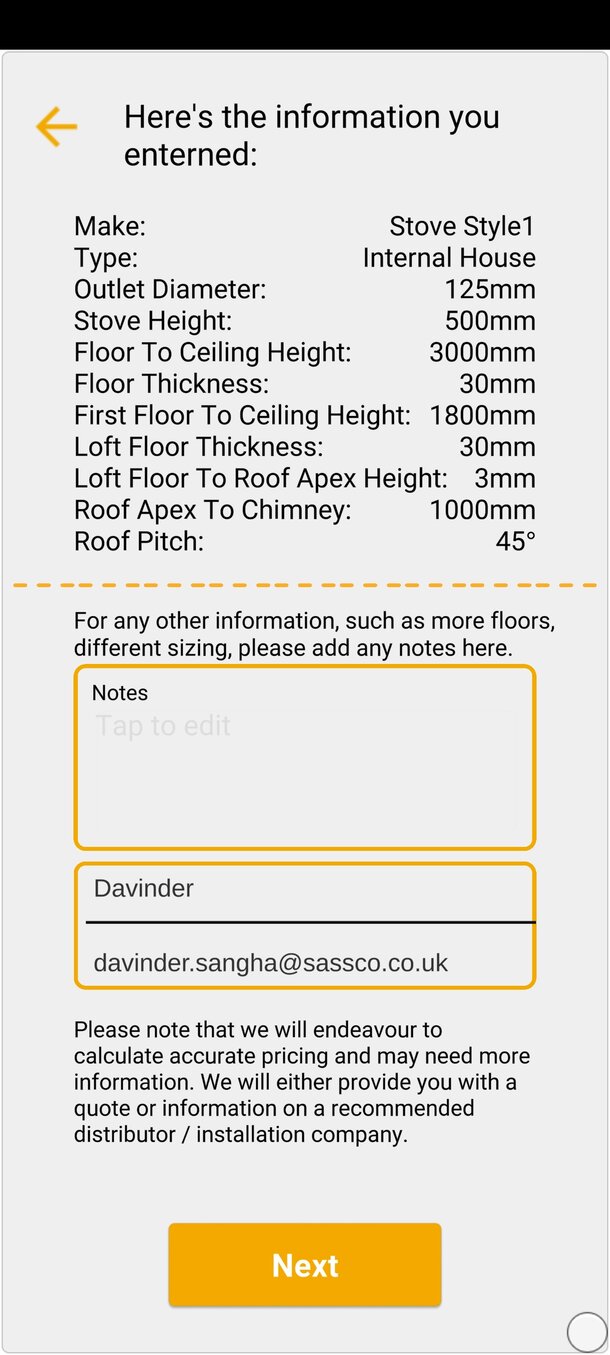Go back using the orange arrow
The height and width of the screenshot is (1355, 610).
(56, 127)
